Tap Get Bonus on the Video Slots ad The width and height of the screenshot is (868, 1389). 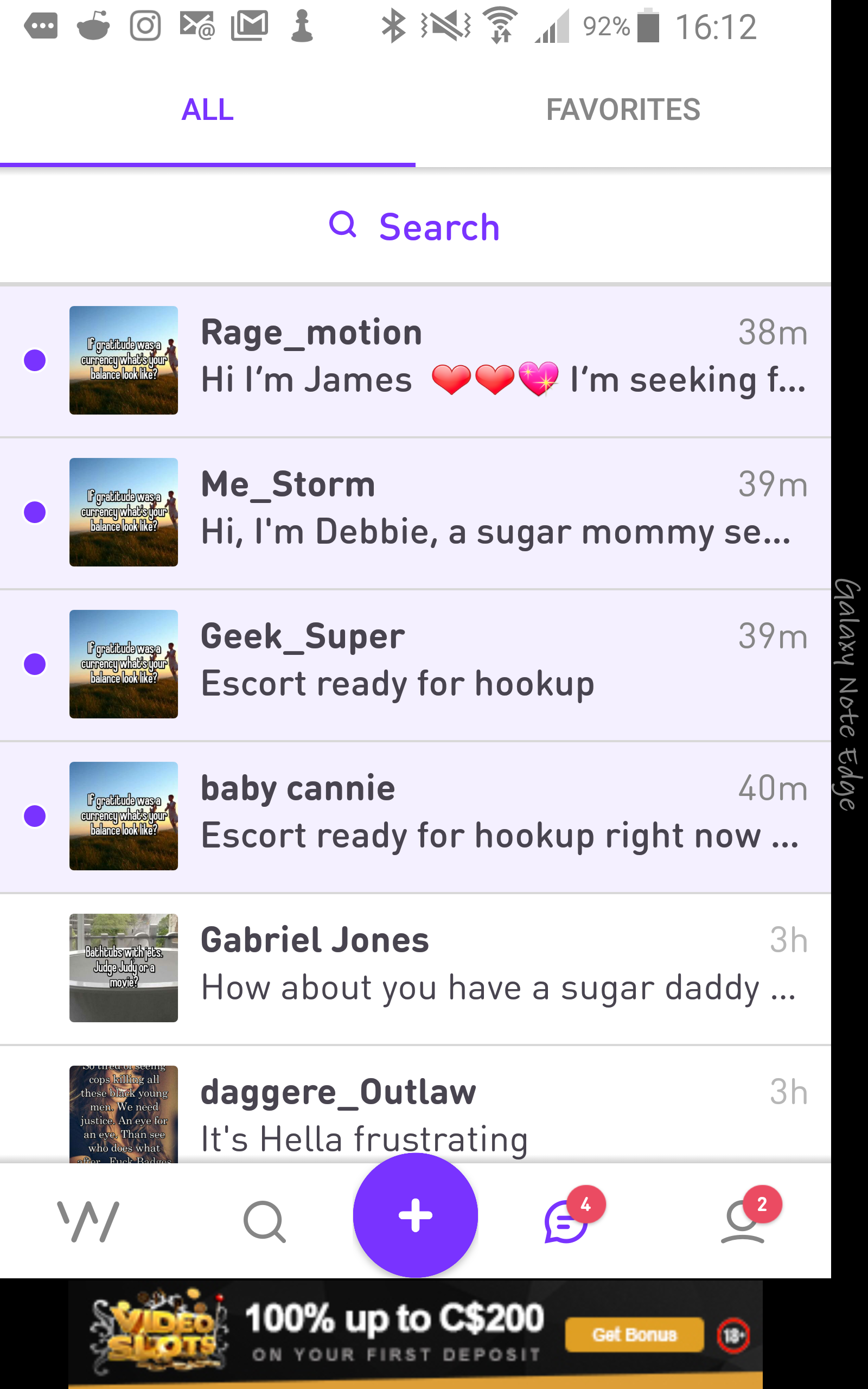coord(634,1335)
